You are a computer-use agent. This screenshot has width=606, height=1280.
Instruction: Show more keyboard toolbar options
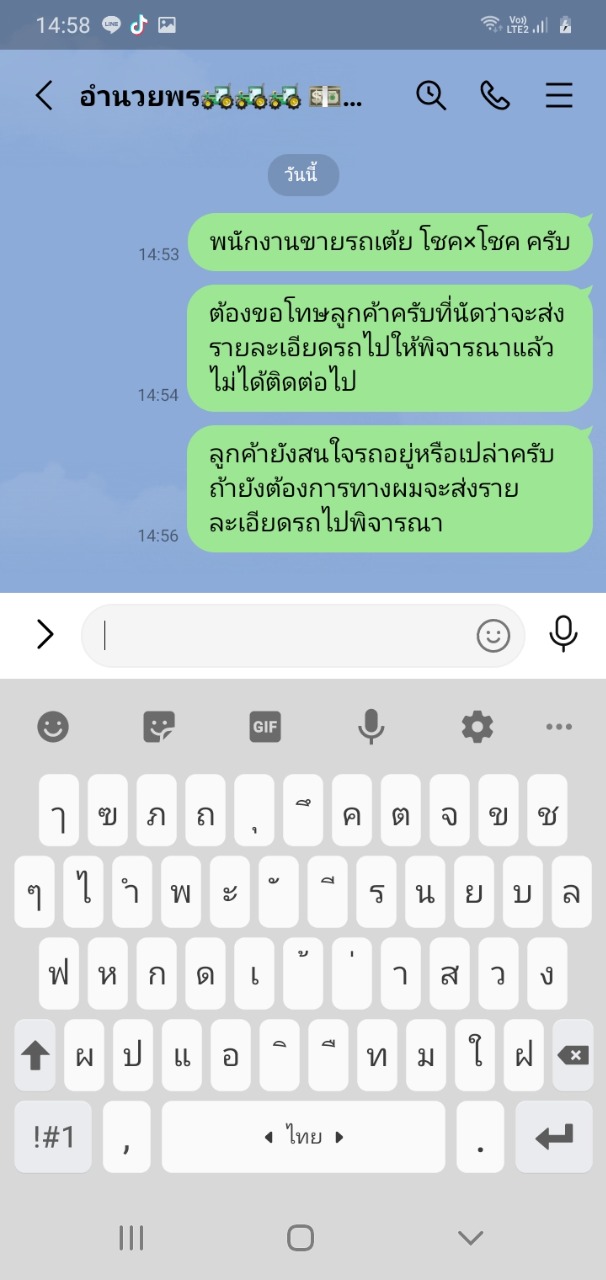click(559, 727)
